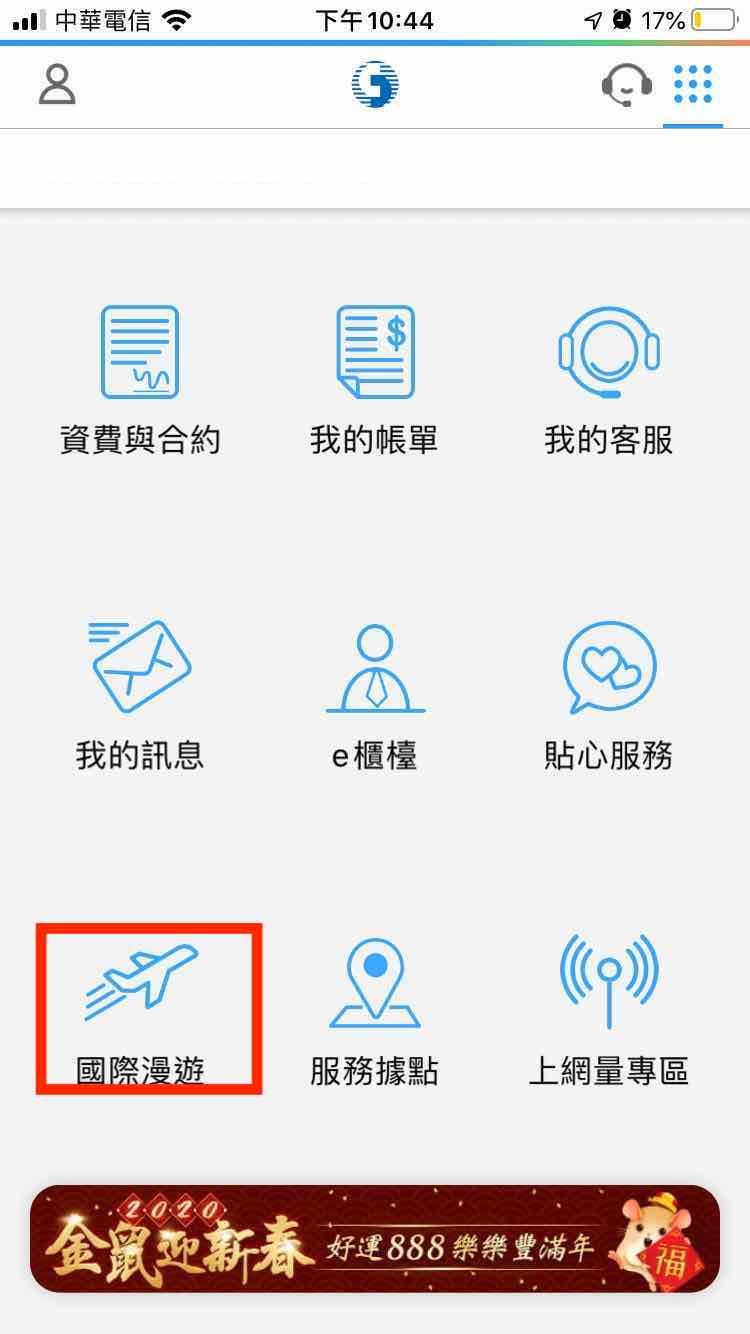The width and height of the screenshot is (750, 1334).
Task: Open the user profile icon
Action: (x=57, y=85)
